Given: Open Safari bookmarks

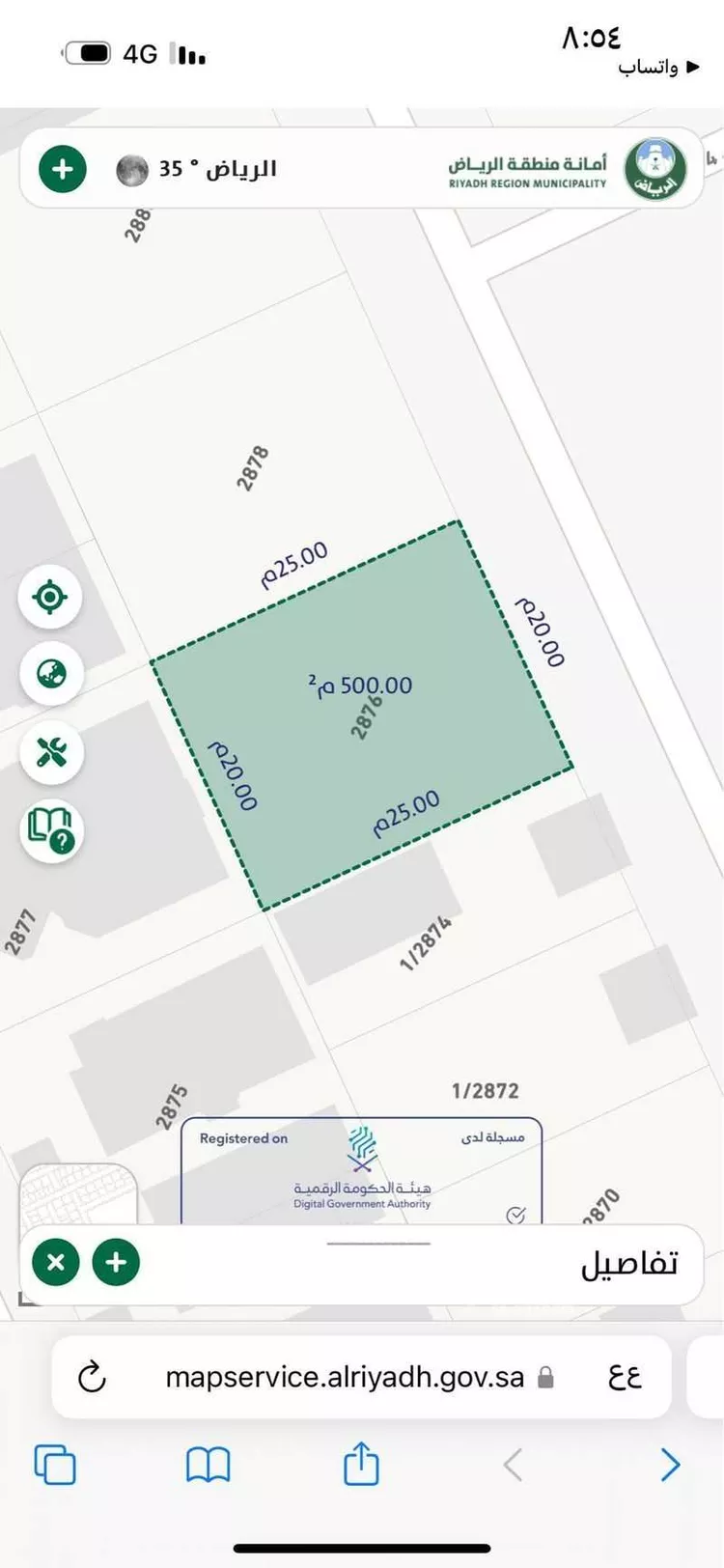Looking at the screenshot, I should point(208,1465).
